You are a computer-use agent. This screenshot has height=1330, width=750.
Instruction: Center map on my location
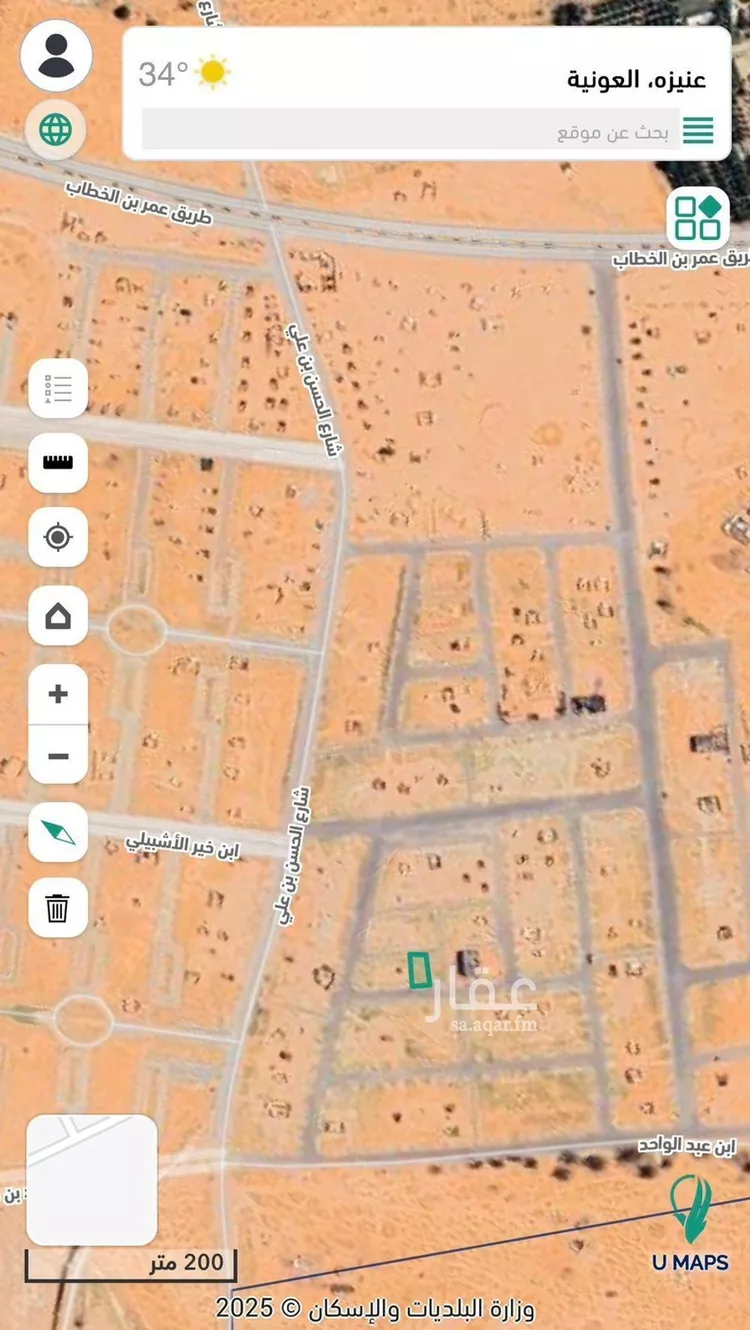tap(58, 537)
